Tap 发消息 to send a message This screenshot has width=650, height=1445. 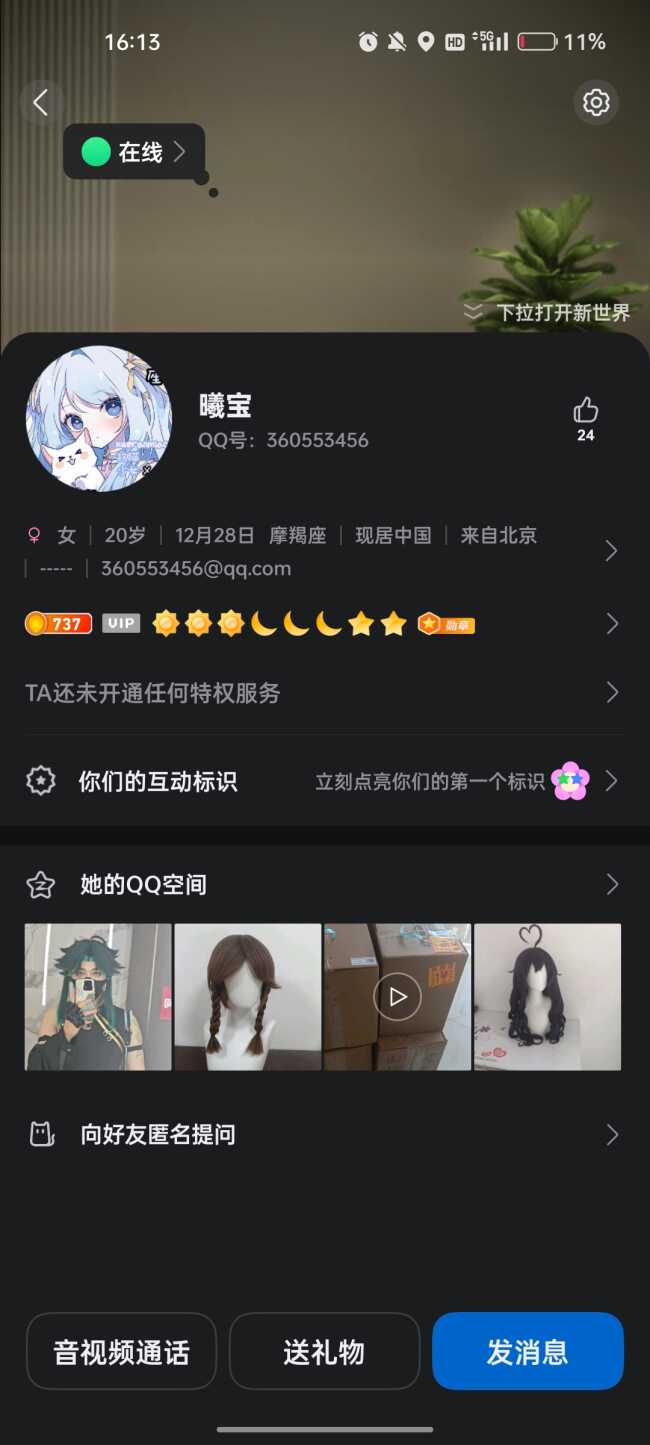pyautogui.click(x=527, y=1352)
